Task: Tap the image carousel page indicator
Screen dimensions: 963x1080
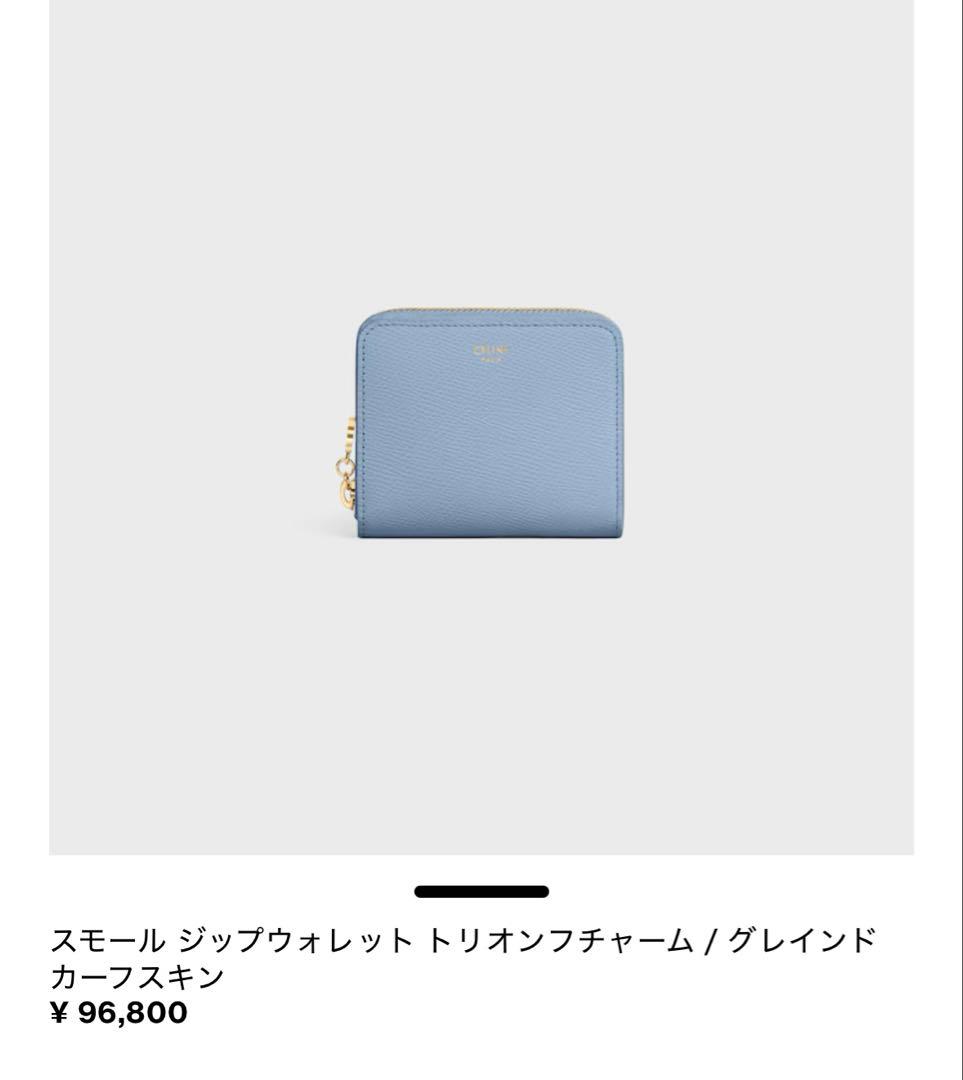Action: [x=481, y=891]
